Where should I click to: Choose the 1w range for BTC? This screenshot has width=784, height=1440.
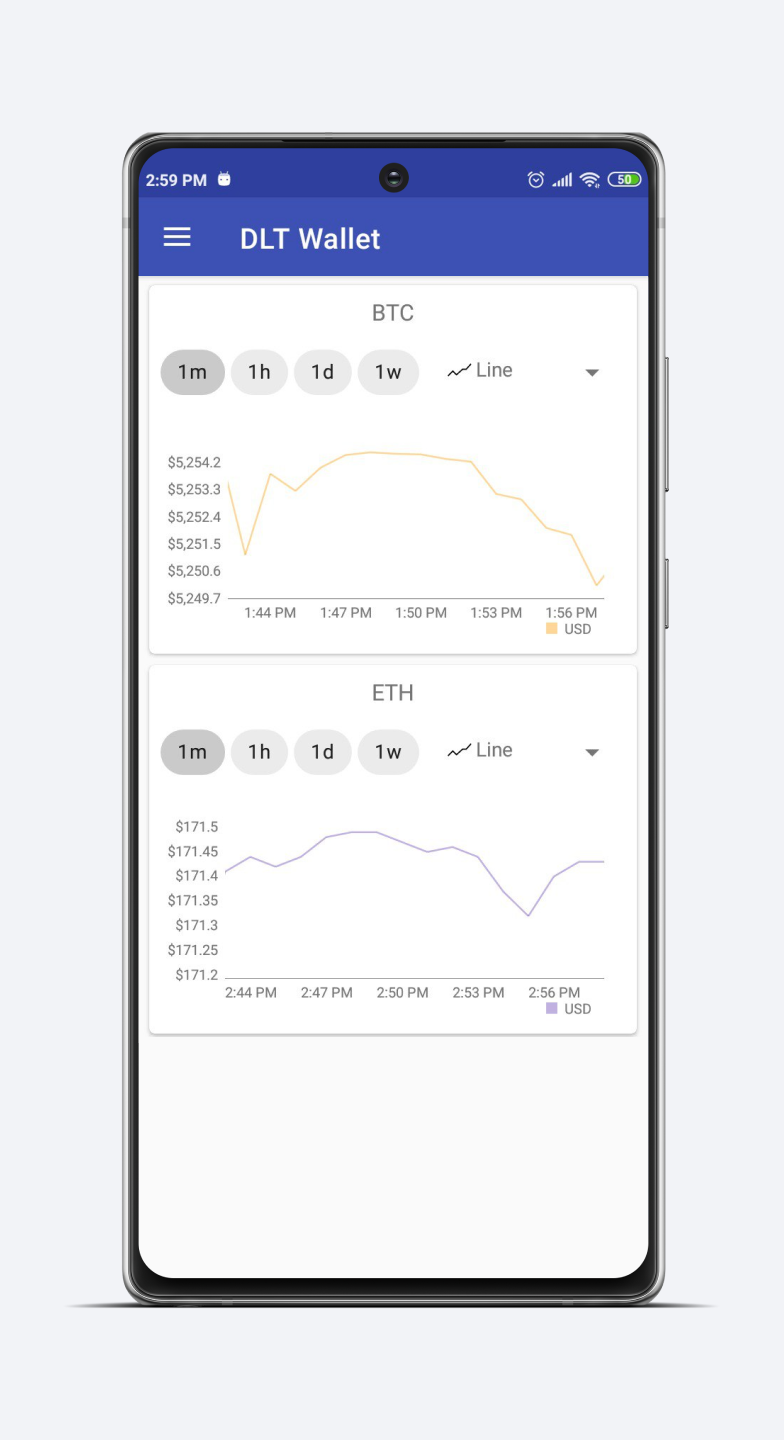388,372
